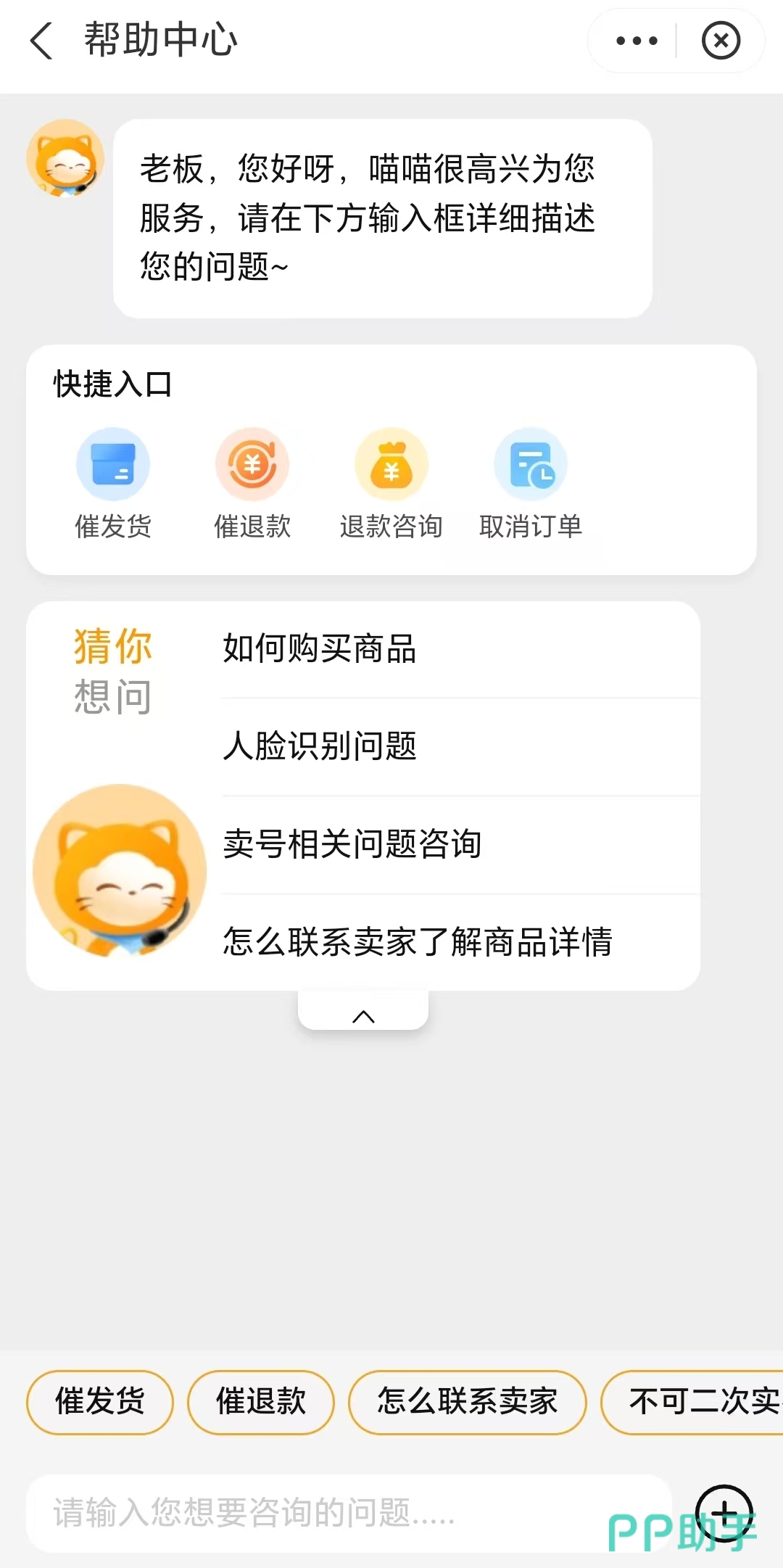Open the three-dot more menu
Image resolution: width=783 pixels, height=1568 pixels.
click(x=637, y=41)
